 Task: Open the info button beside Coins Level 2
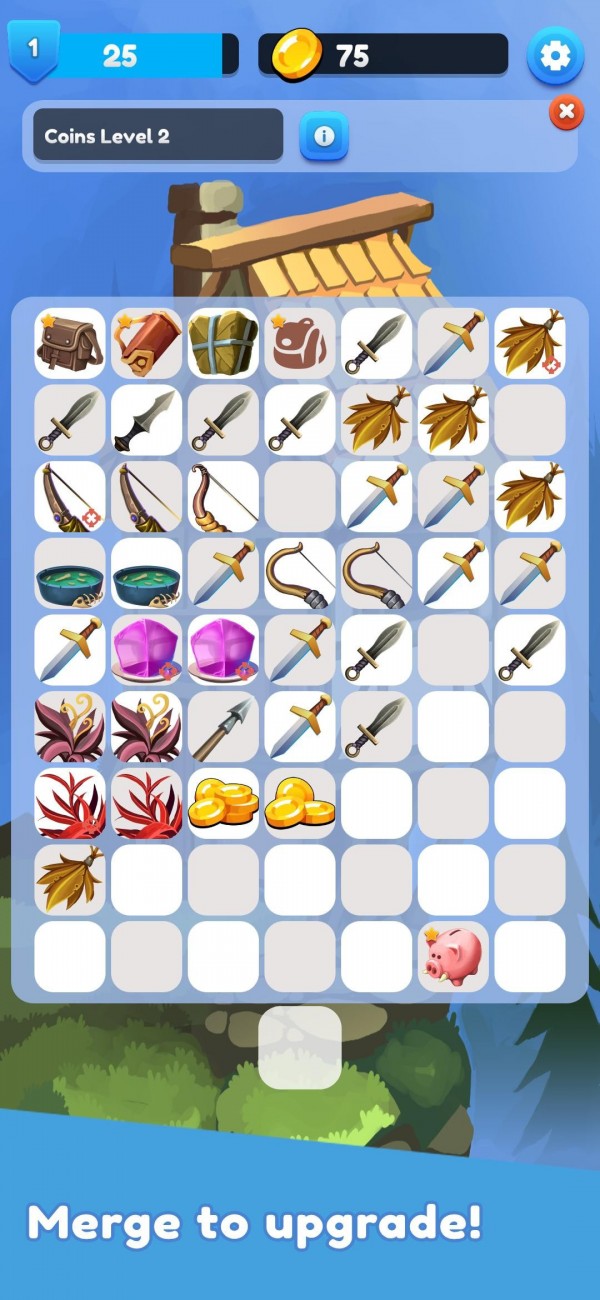coord(324,136)
